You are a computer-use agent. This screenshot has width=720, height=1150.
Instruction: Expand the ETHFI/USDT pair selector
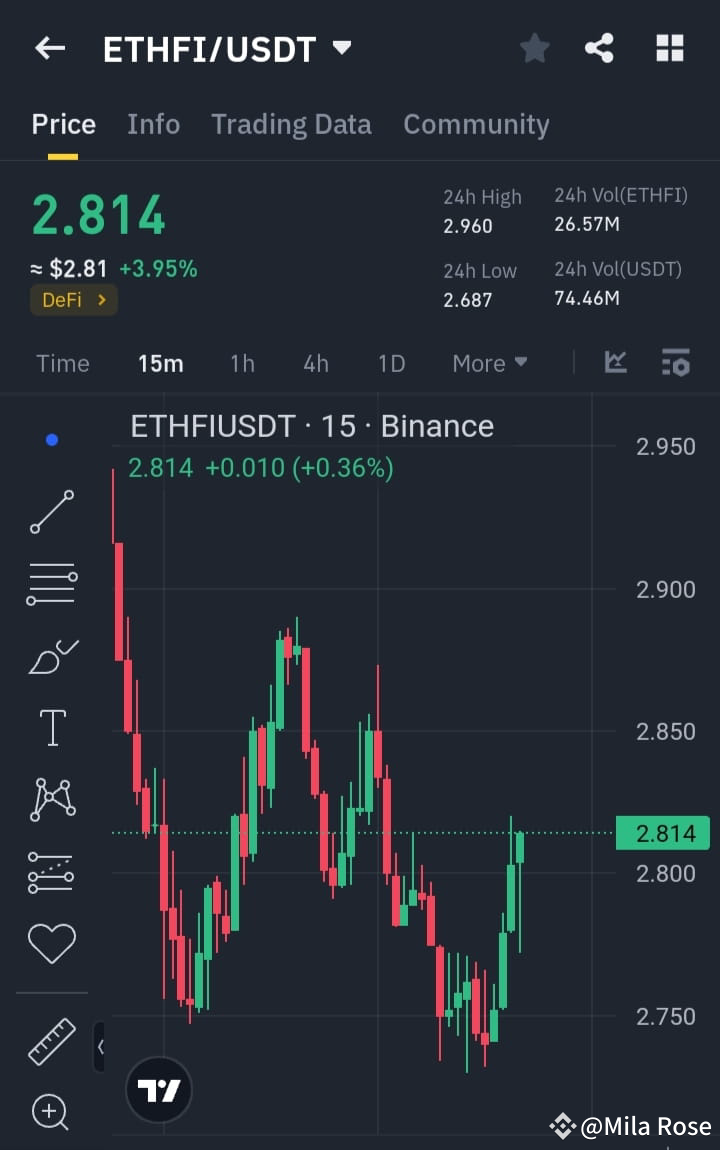pos(340,47)
